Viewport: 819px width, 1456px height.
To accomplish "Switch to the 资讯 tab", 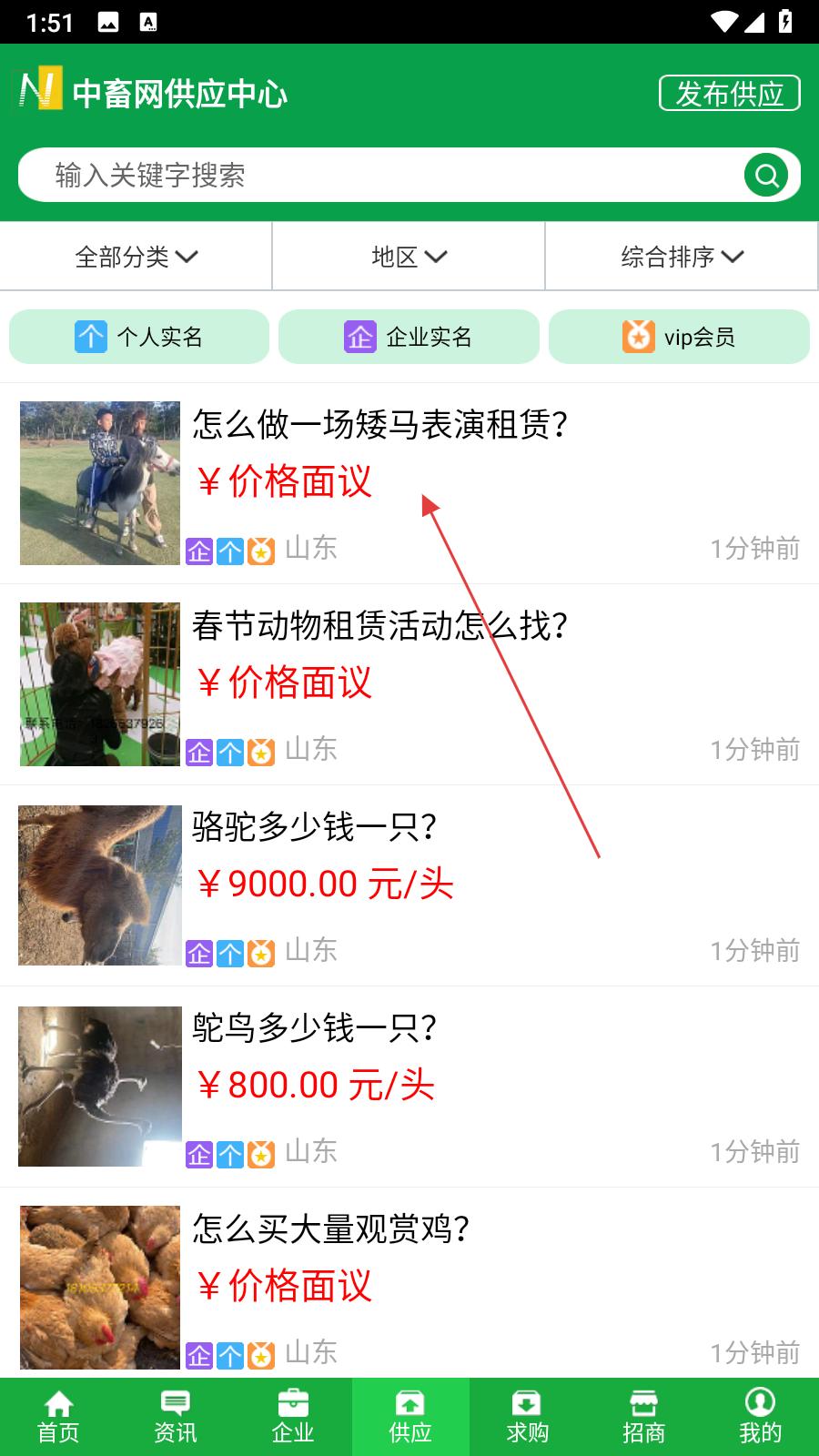I will coord(175,1417).
